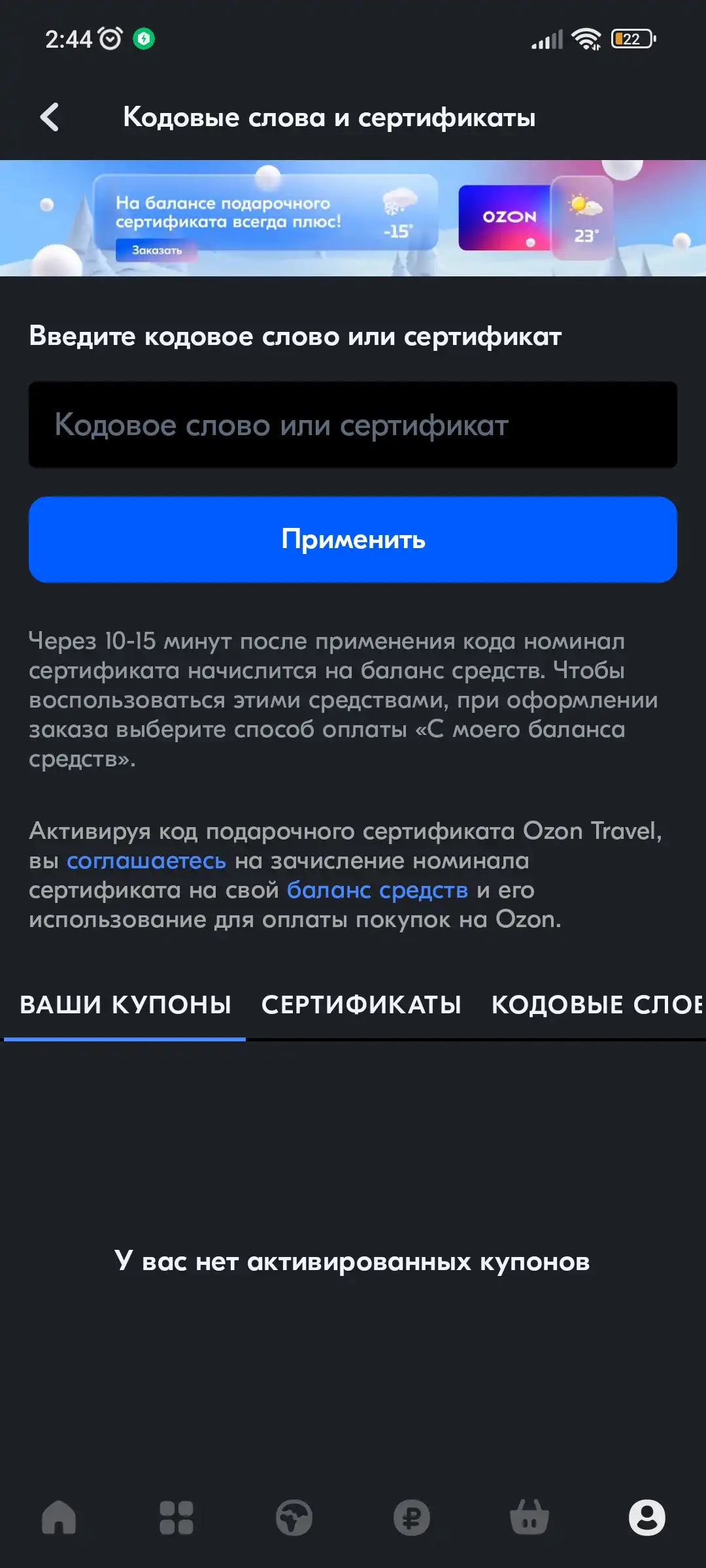Open the gift certificate promo banner
Viewport: 706px width, 1568px height.
[x=353, y=218]
